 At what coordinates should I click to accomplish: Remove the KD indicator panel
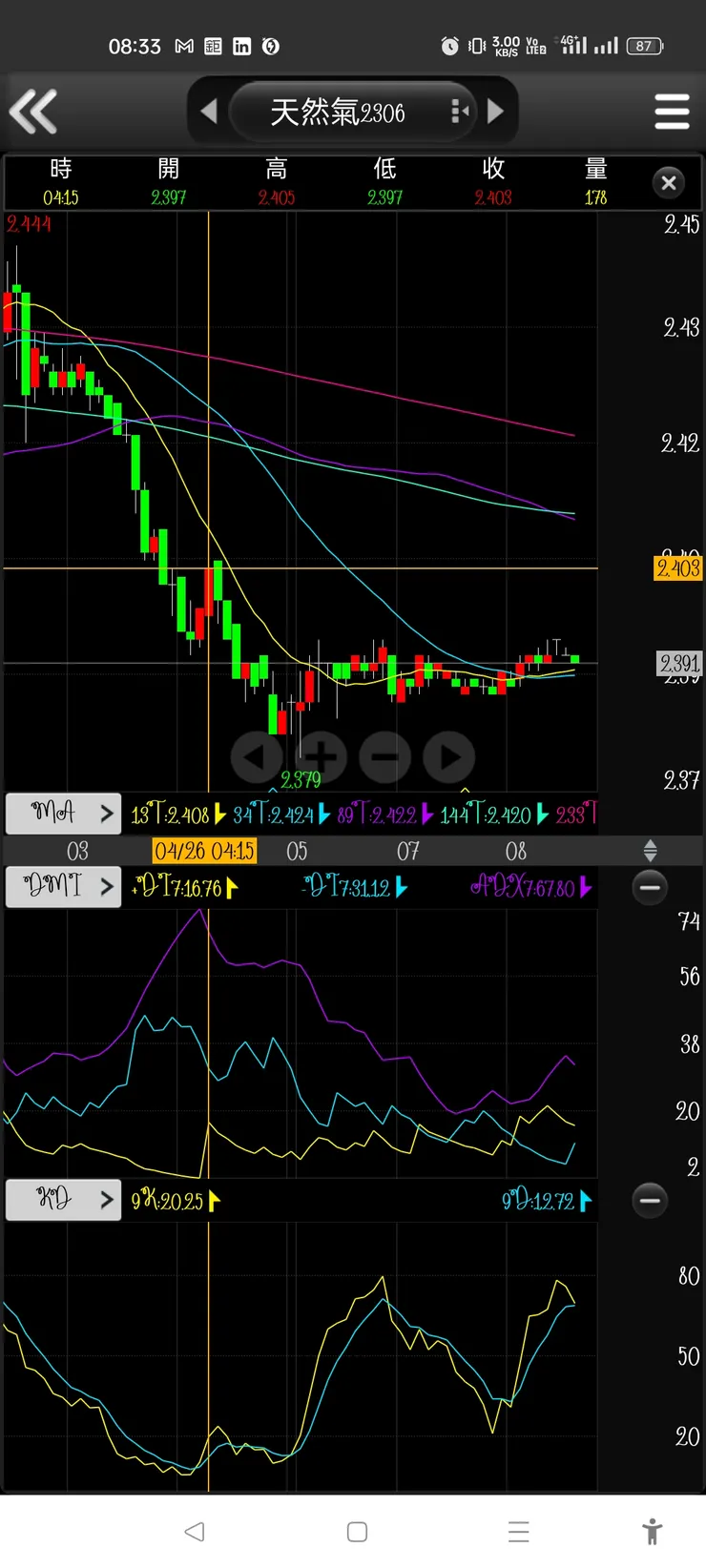pos(650,1200)
